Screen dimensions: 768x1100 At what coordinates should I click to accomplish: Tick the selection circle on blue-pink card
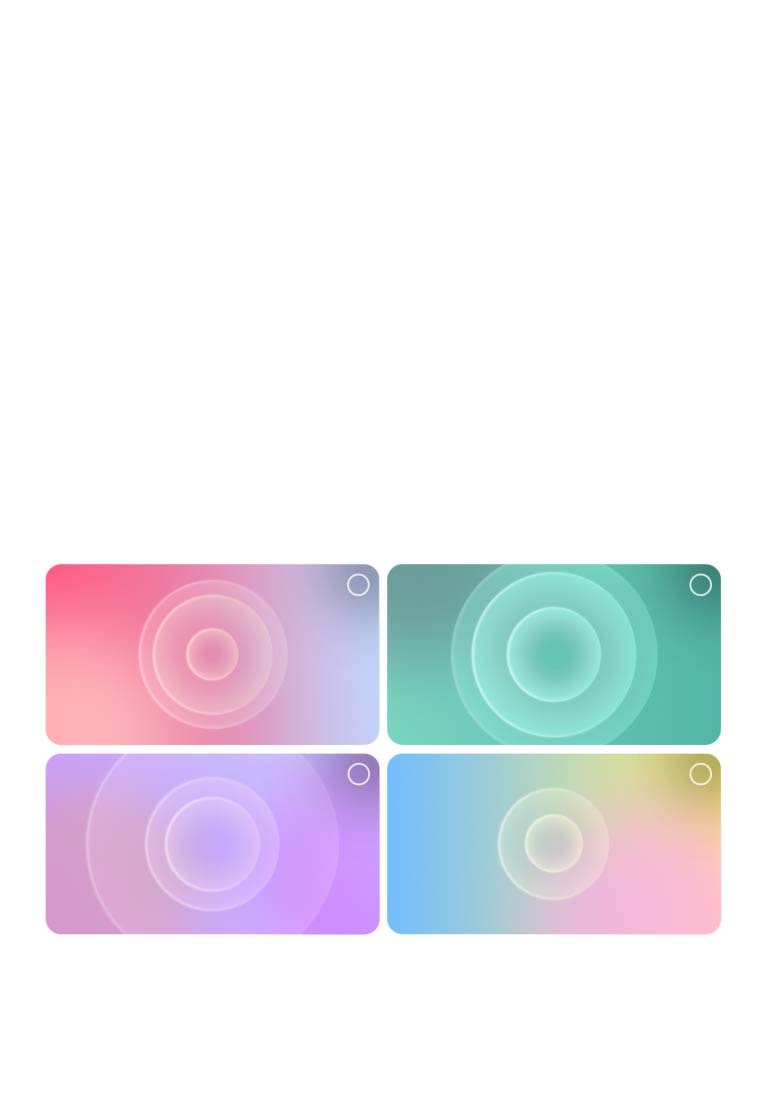coord(700,774)
